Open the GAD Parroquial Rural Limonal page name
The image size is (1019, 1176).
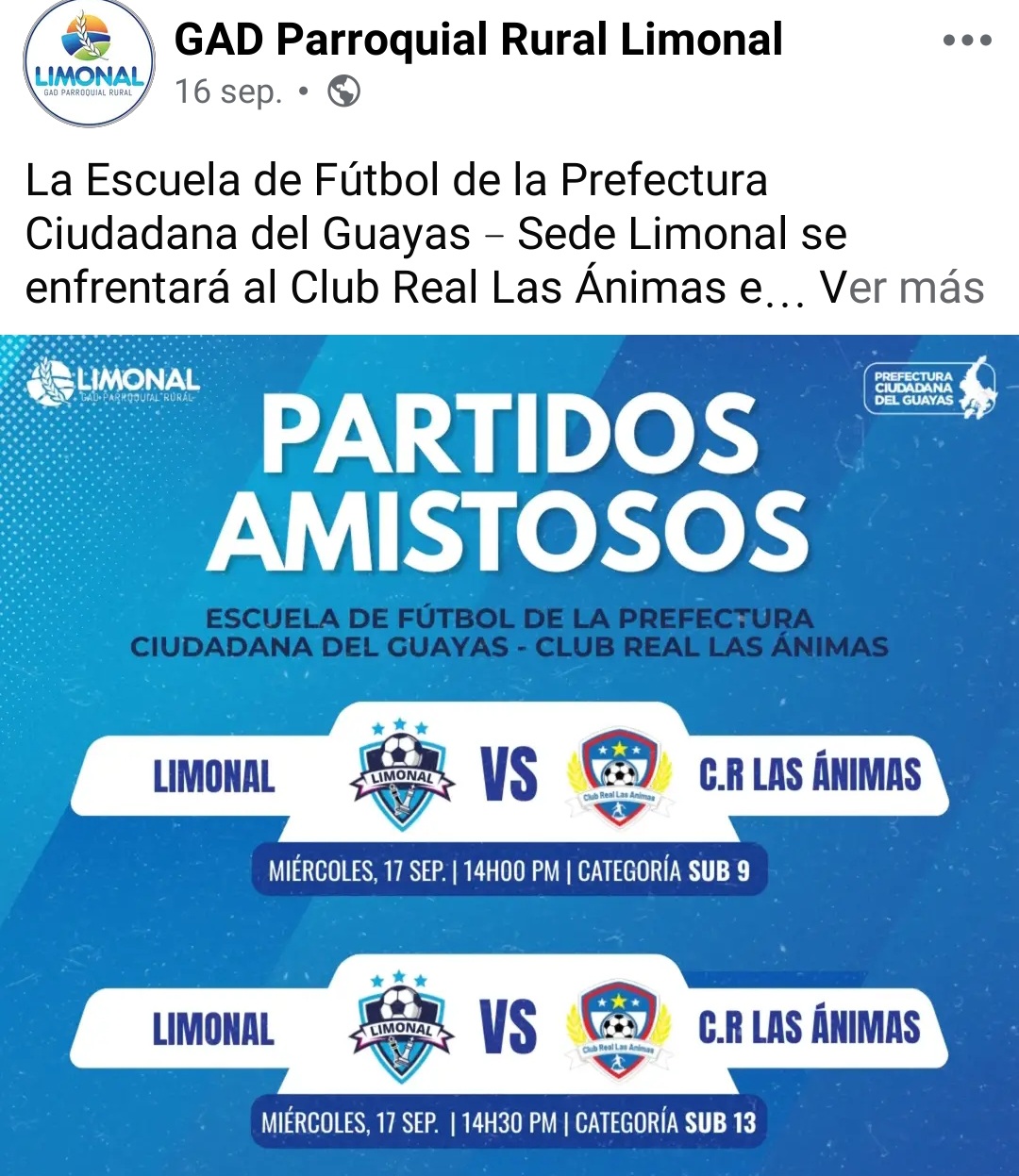click(478, 40)
